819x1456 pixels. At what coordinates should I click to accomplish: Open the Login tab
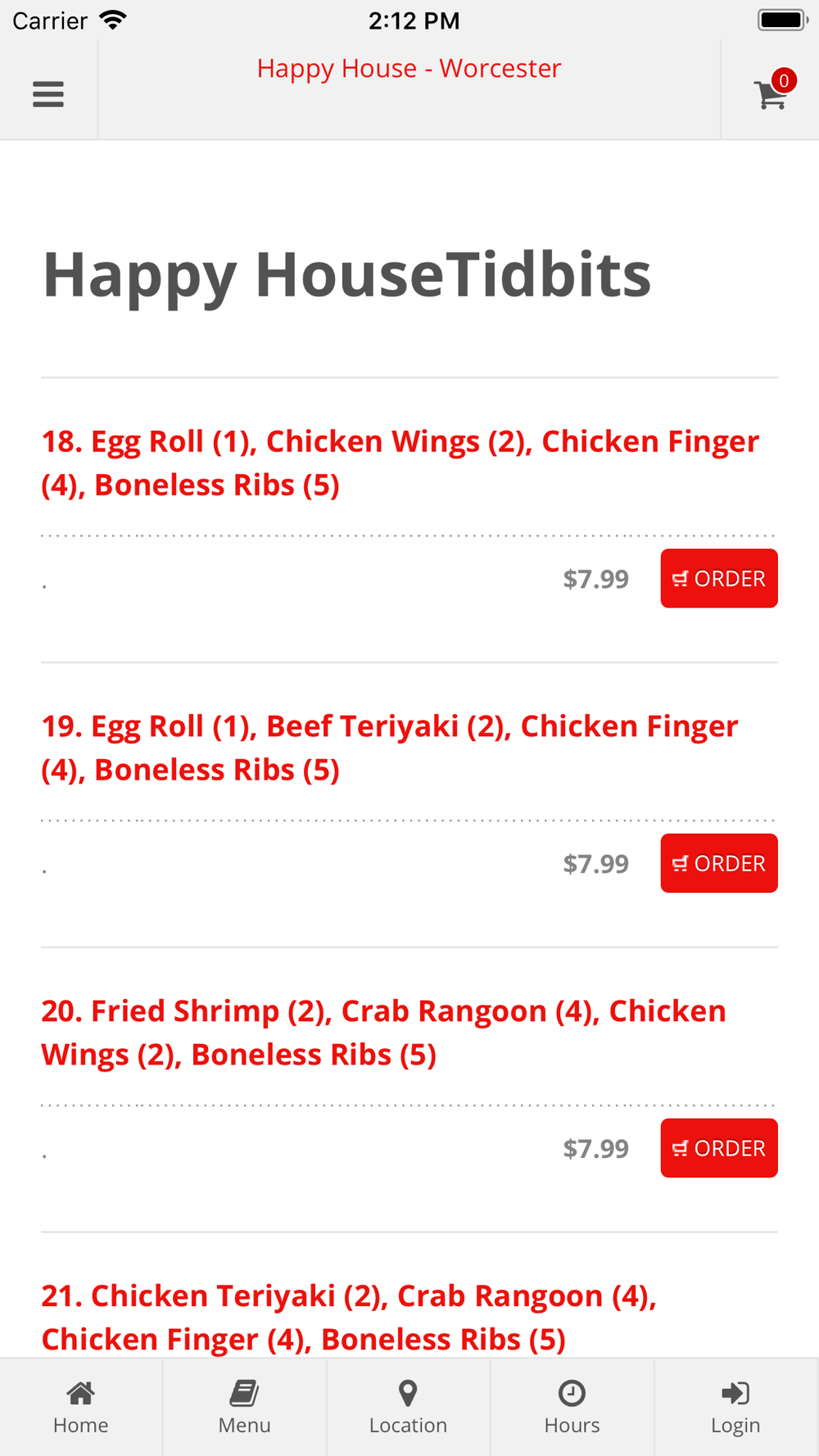735,1407
